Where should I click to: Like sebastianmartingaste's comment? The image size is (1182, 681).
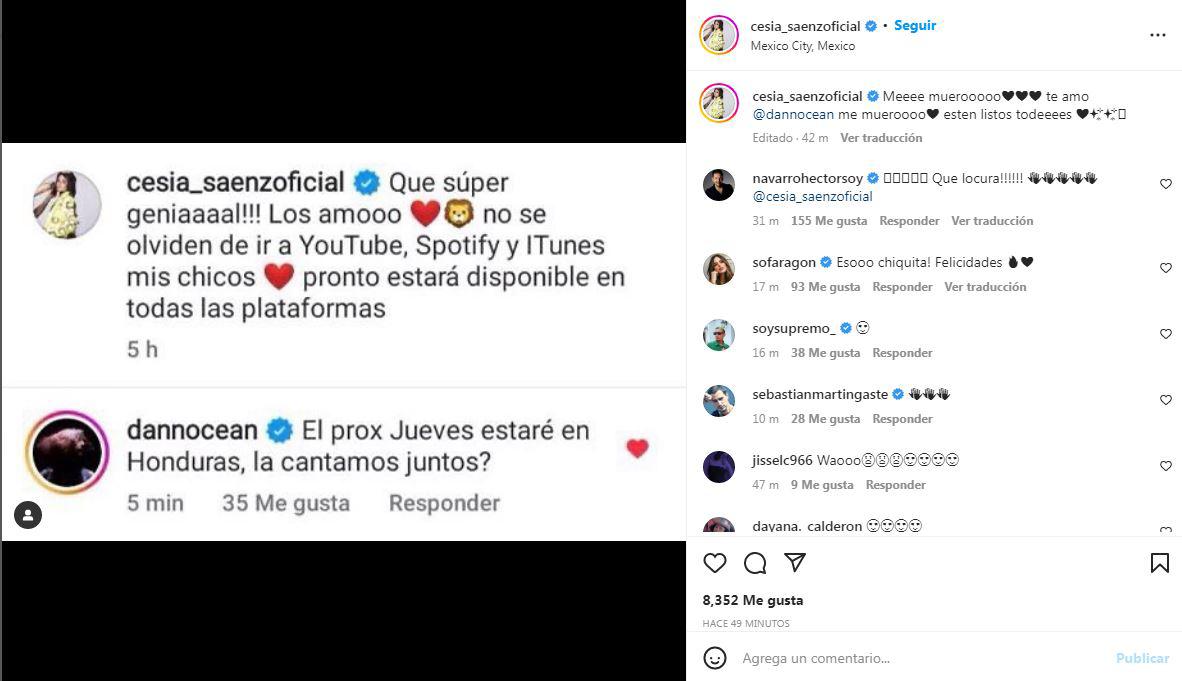[x=1165, y=400]
